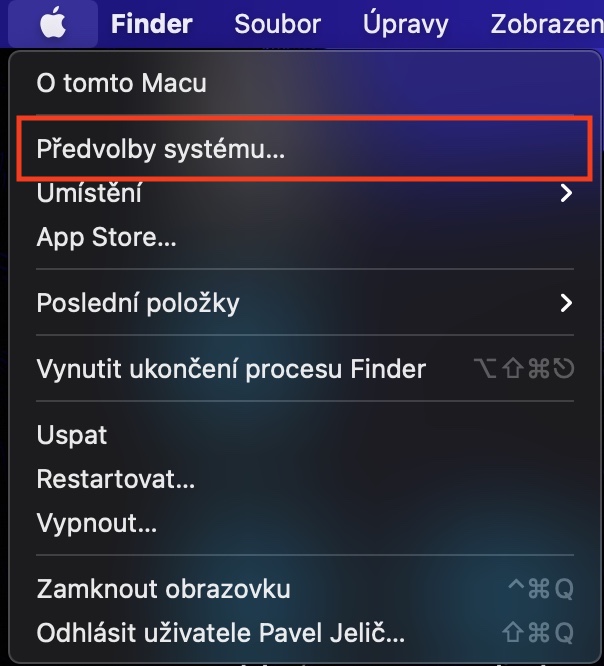The width and height of the screenshot is (604, 666).
Task: Open Předvolby systému
Action: tap(160, 149)
